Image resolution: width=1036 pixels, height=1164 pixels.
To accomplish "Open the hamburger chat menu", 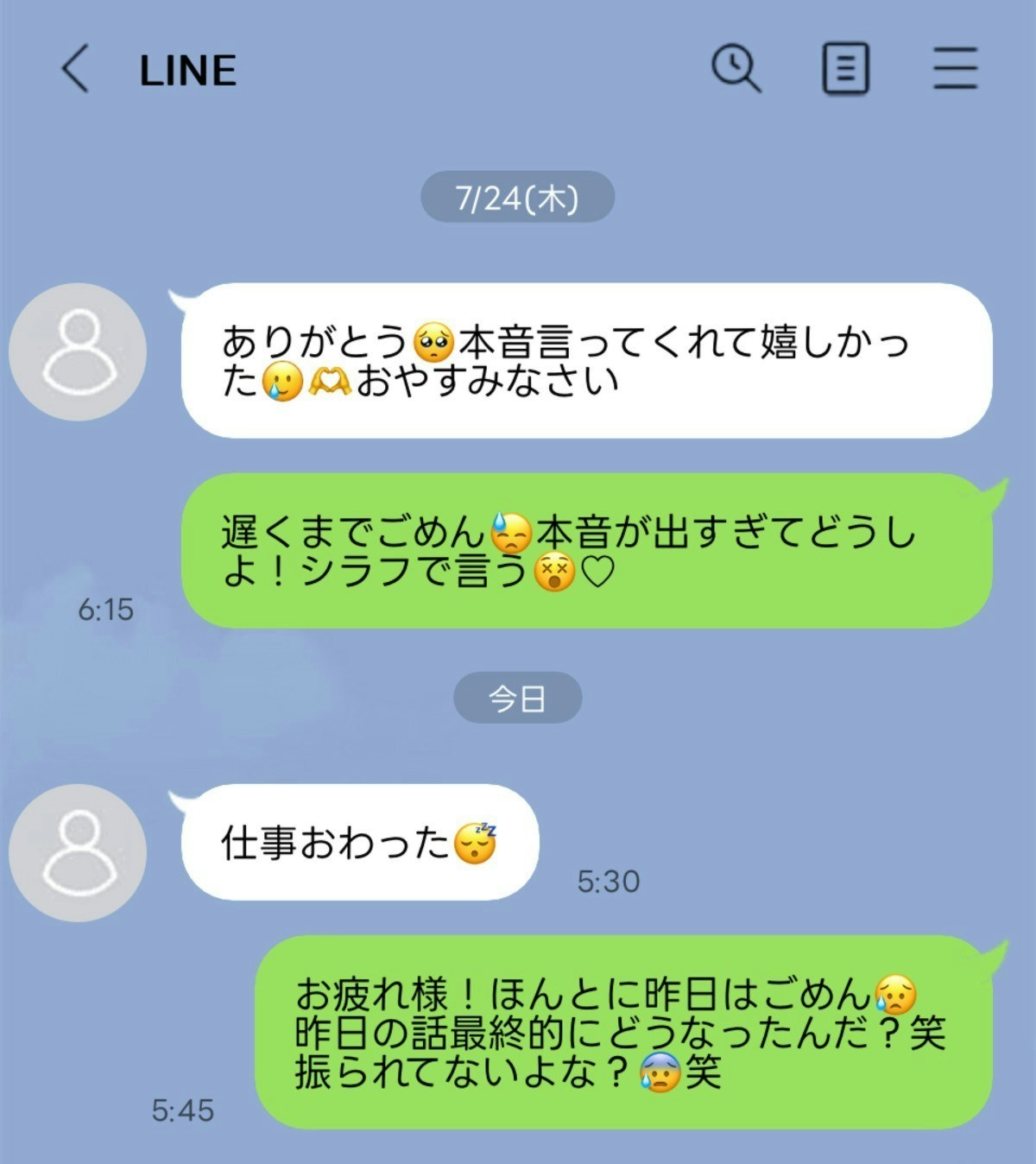I will [955, 68].
